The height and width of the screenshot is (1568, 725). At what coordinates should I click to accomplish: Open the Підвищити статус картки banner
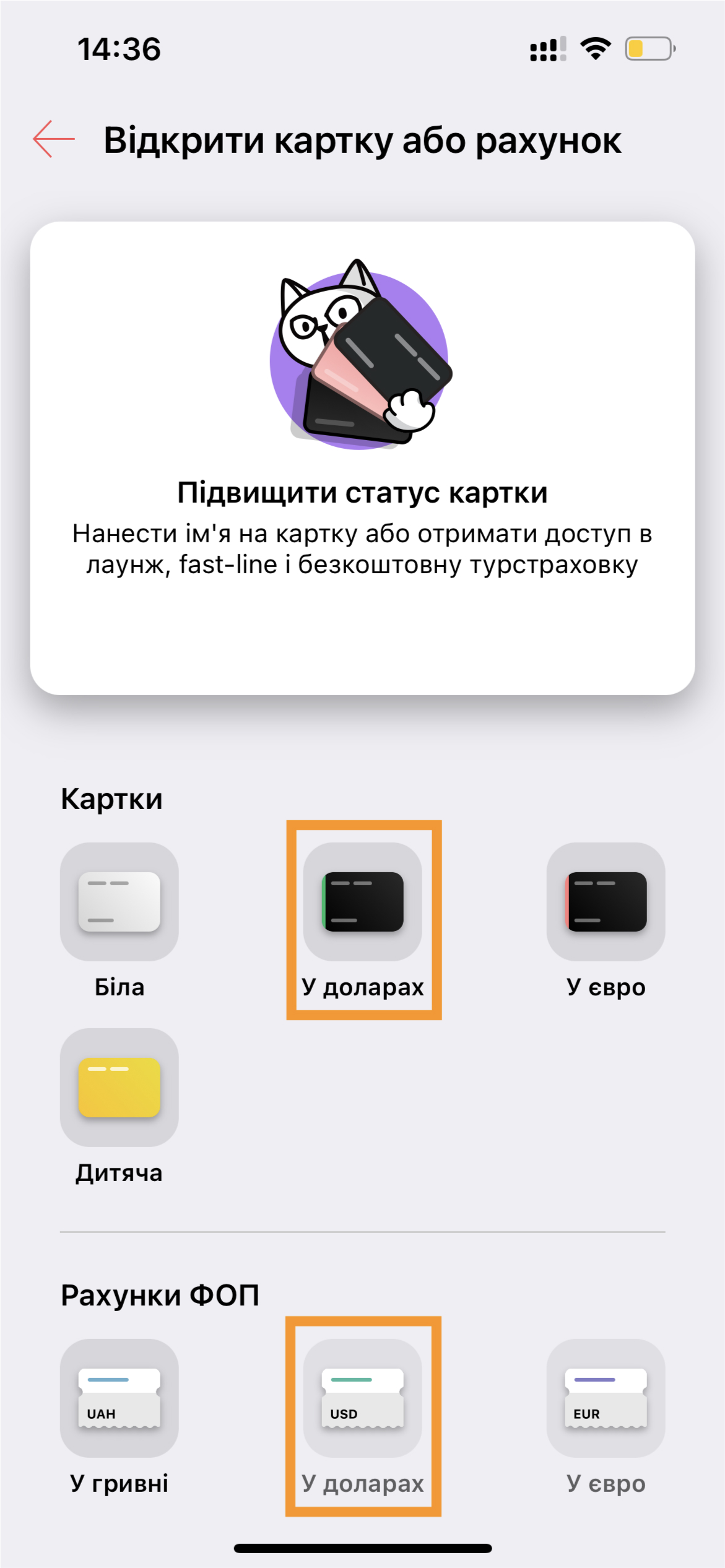point(362,458)
